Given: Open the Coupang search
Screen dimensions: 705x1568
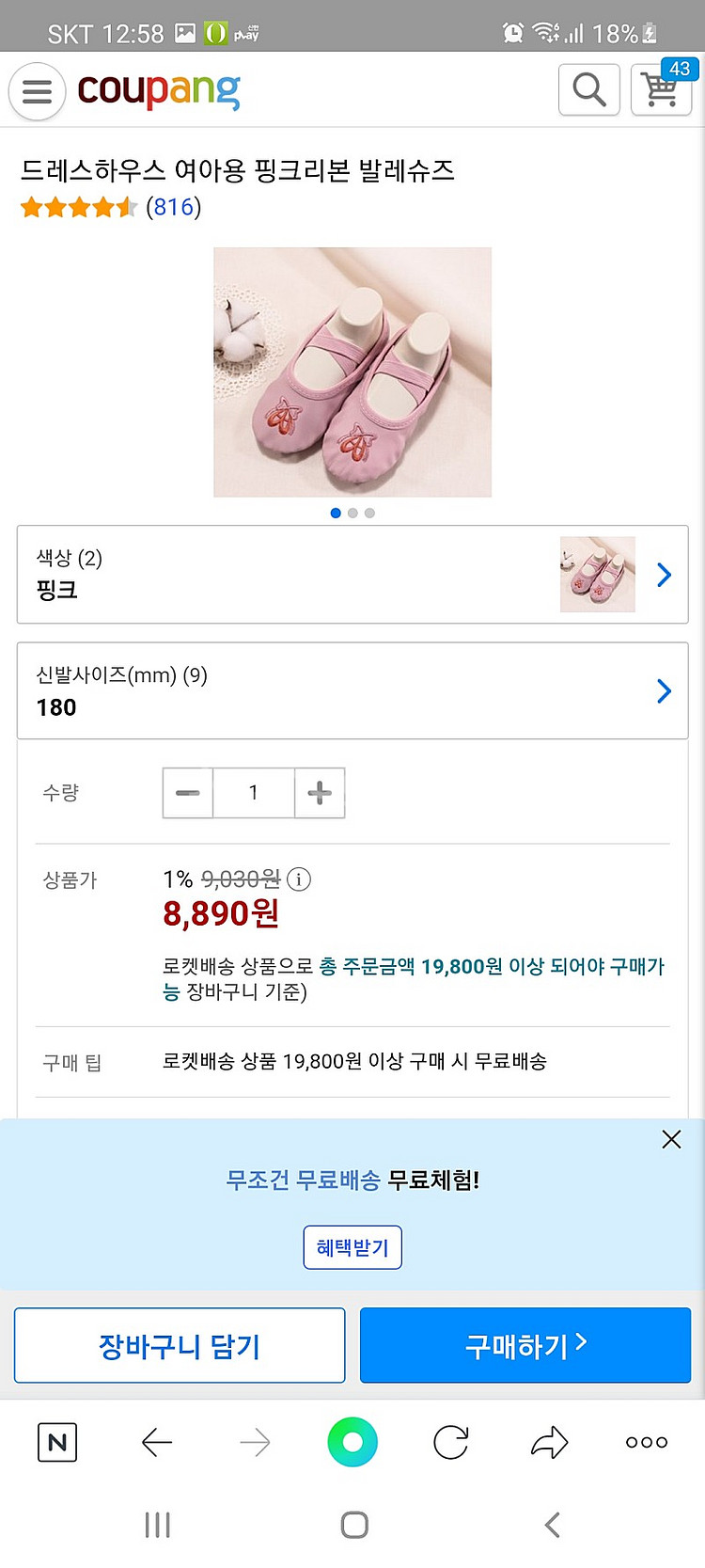Looking at the screenshot, I should pos(588,89).
